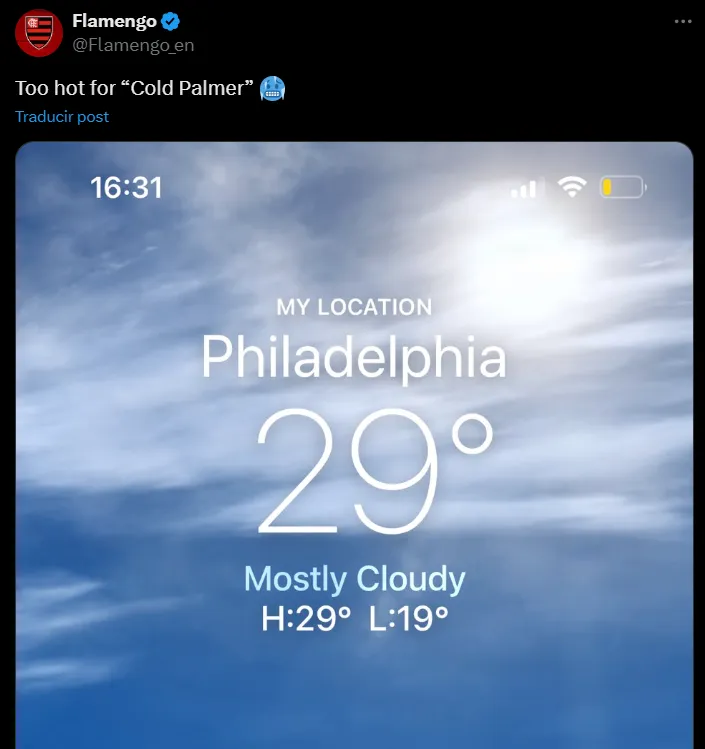Open the Flamengo account name

coord(114,22)
